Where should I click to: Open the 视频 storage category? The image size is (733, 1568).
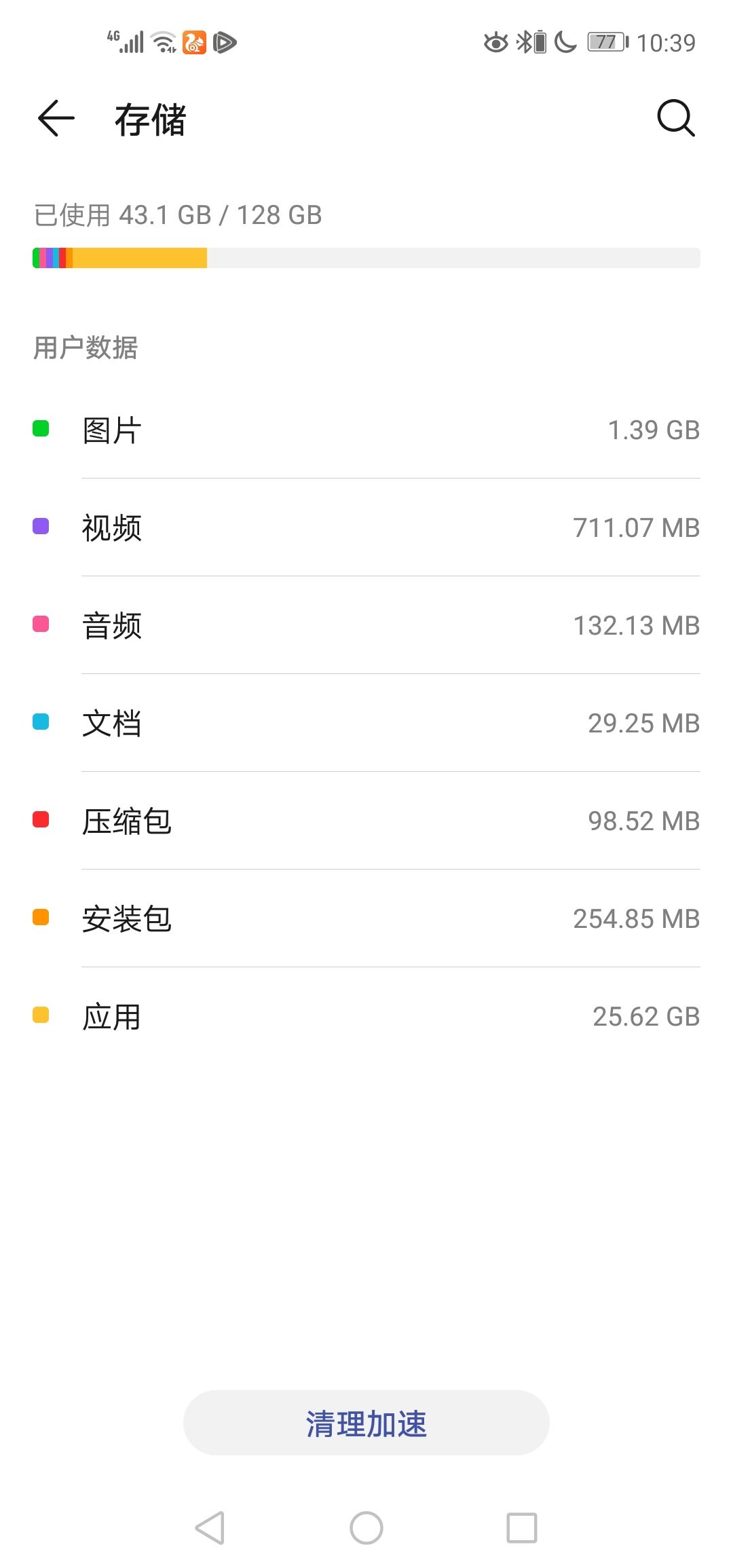click(x=366, y=527)
